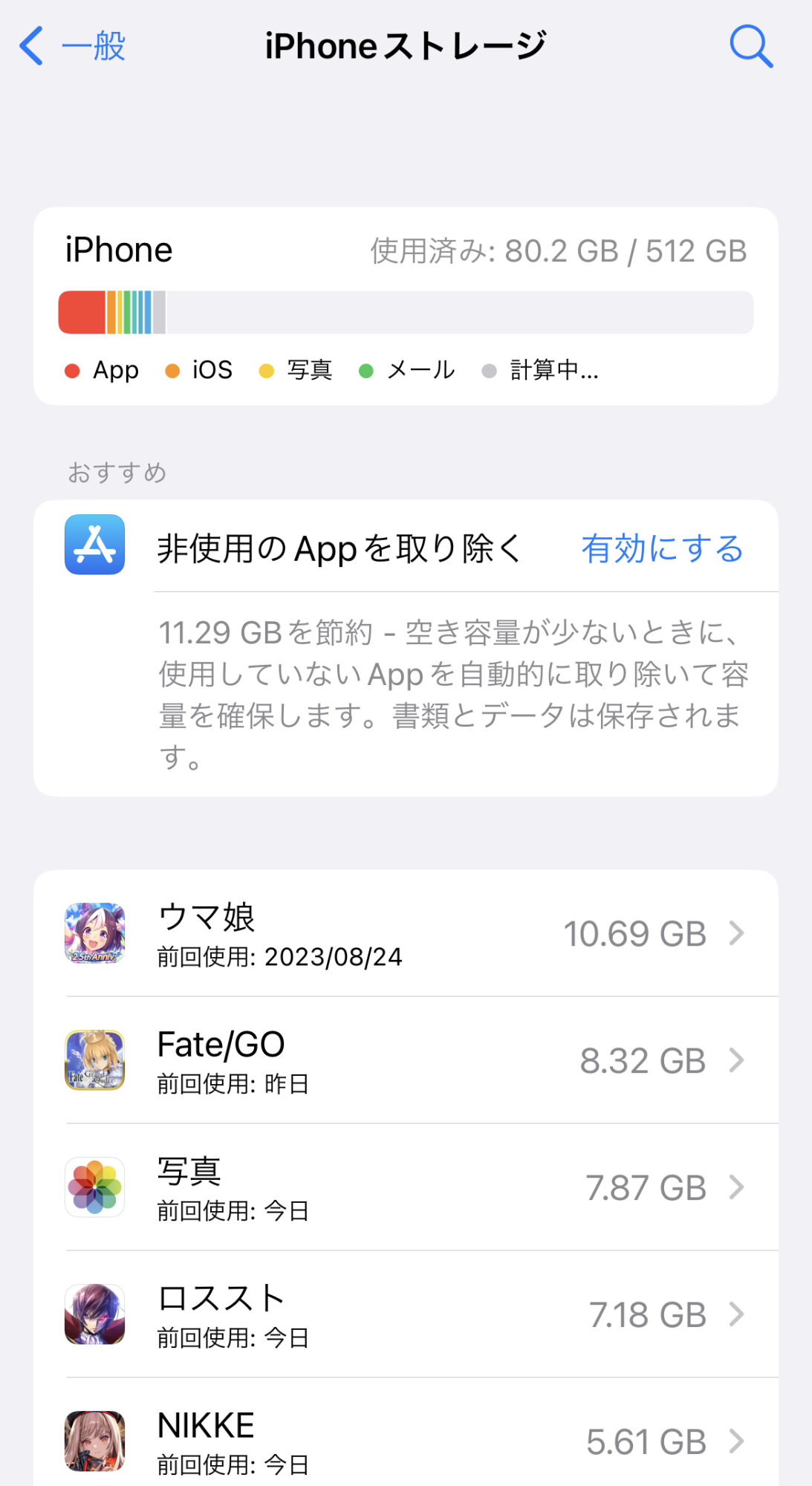Screen dimensions: 812x1486
Task: Go back to 一般 settings
Action: tap(73, 46)
